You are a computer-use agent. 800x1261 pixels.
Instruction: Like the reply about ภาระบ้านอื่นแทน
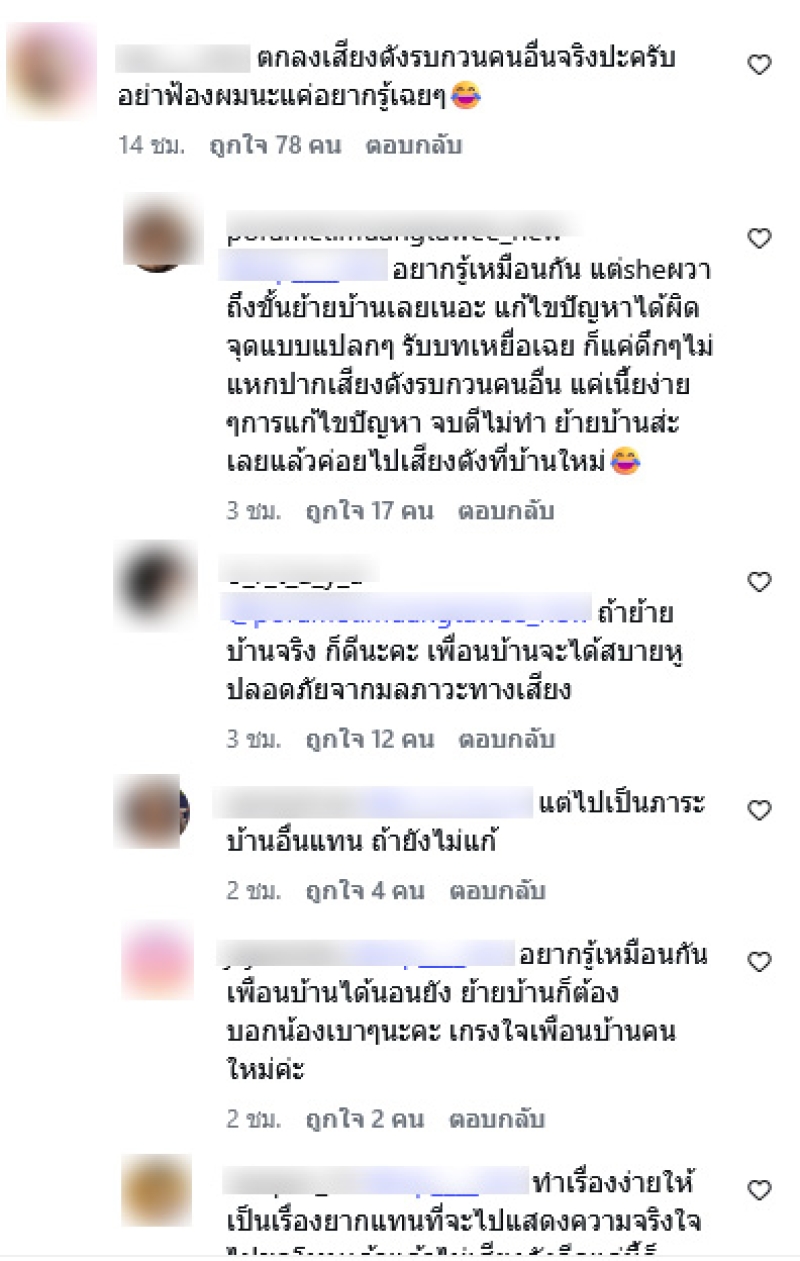(760, 809)
